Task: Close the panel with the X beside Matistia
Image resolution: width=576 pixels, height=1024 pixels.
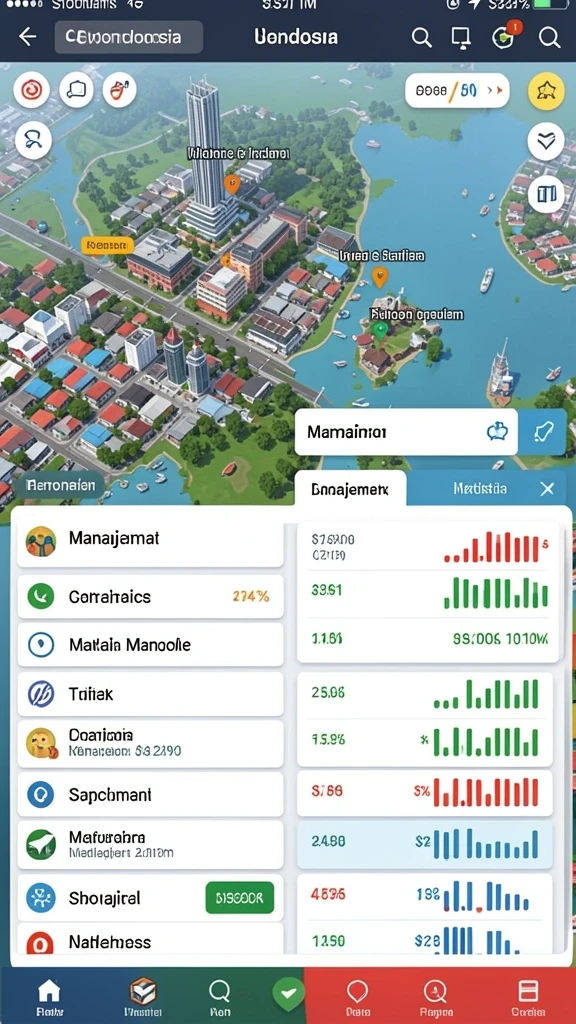Action: [547, 488]
